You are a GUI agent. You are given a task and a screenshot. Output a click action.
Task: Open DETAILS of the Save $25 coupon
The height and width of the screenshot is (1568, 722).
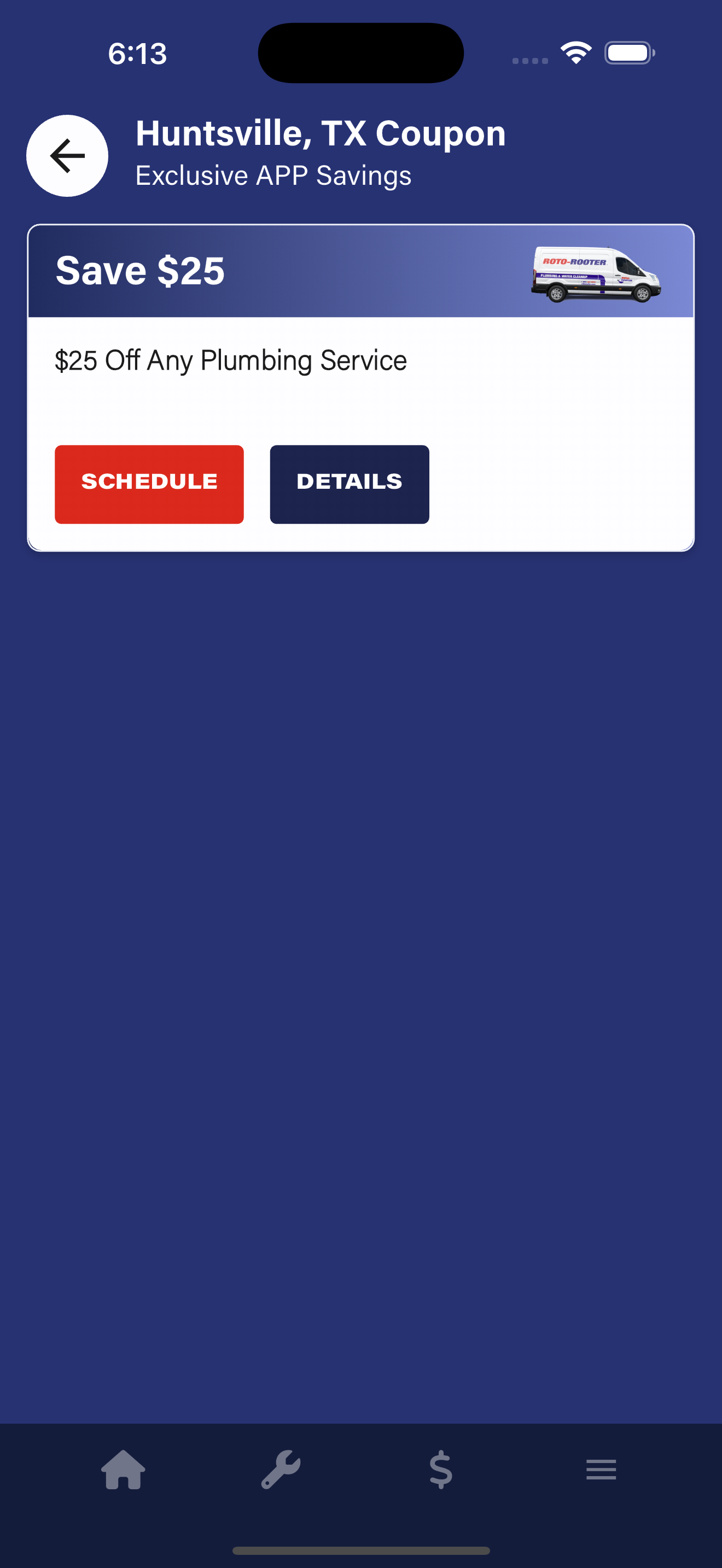(x=350, y=484)
